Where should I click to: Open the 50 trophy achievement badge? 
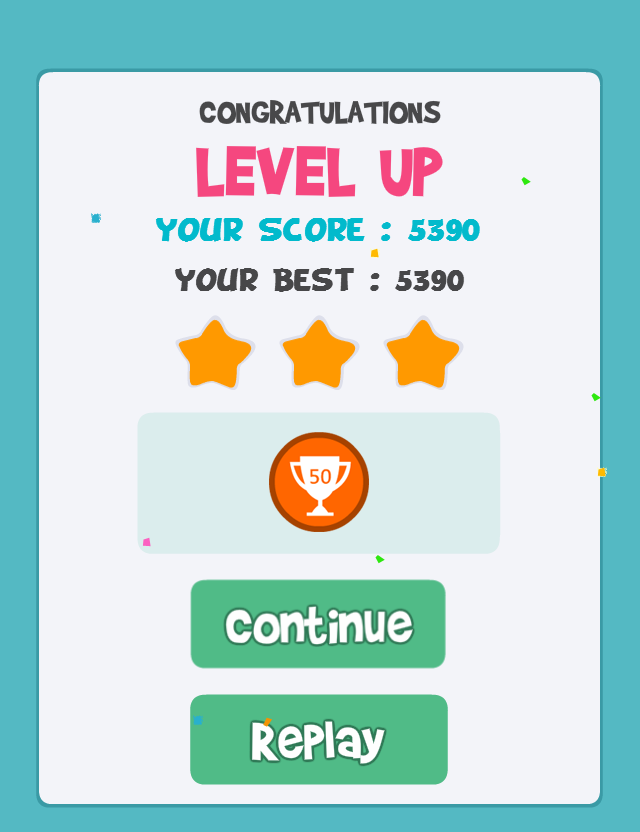pyautogui.click(x=319, y=482)
